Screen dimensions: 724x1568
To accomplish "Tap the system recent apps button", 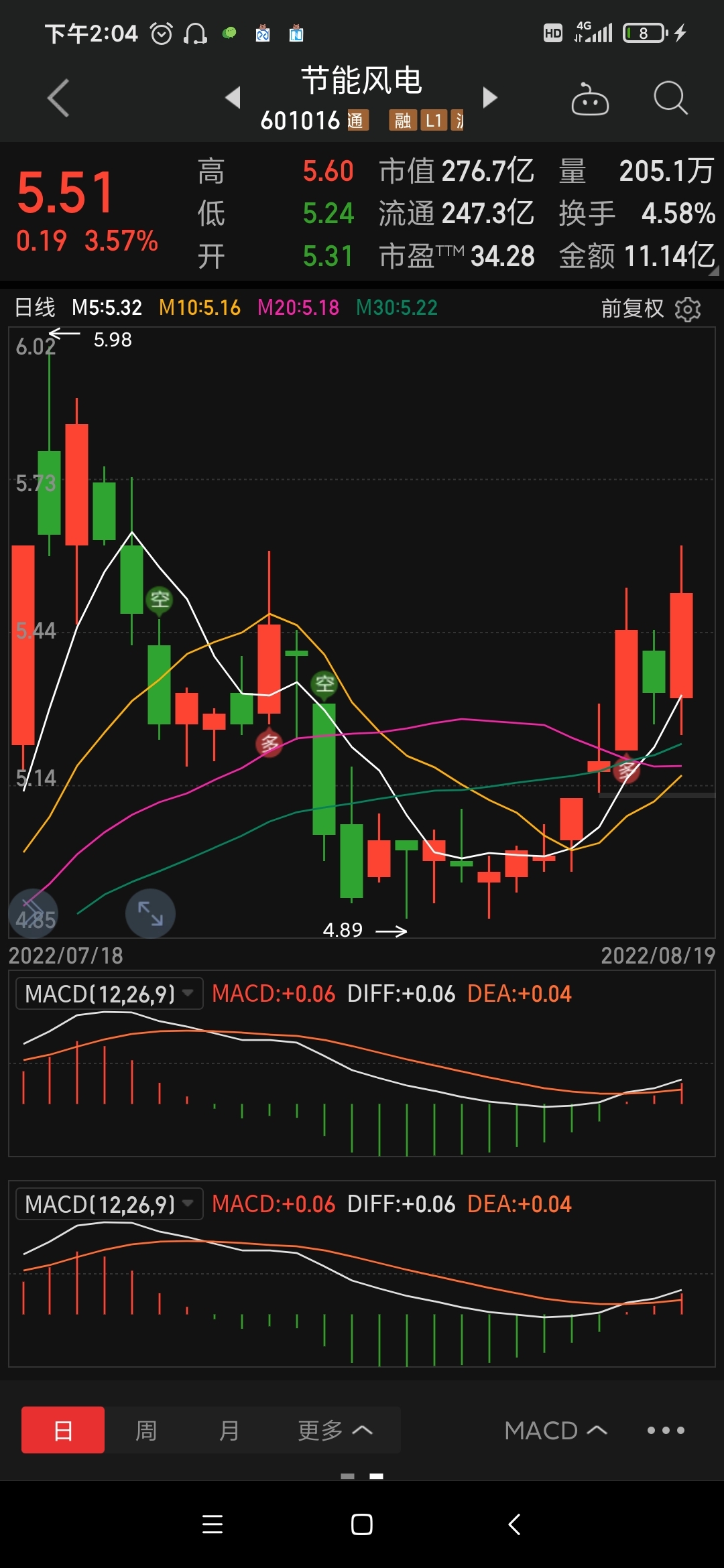I will 213,1524.
